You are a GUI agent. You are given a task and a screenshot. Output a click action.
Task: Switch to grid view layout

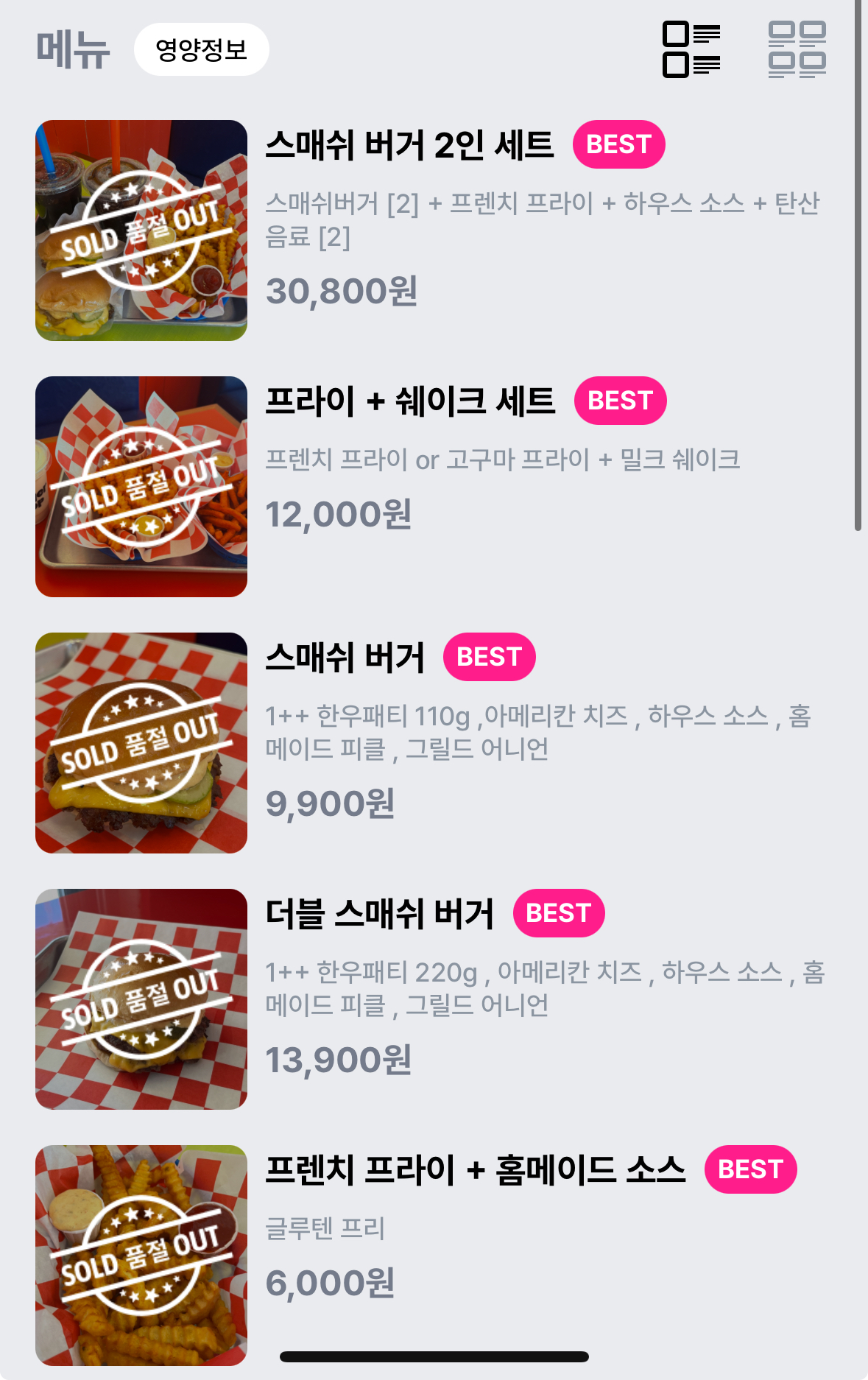(x=797, y=49)
